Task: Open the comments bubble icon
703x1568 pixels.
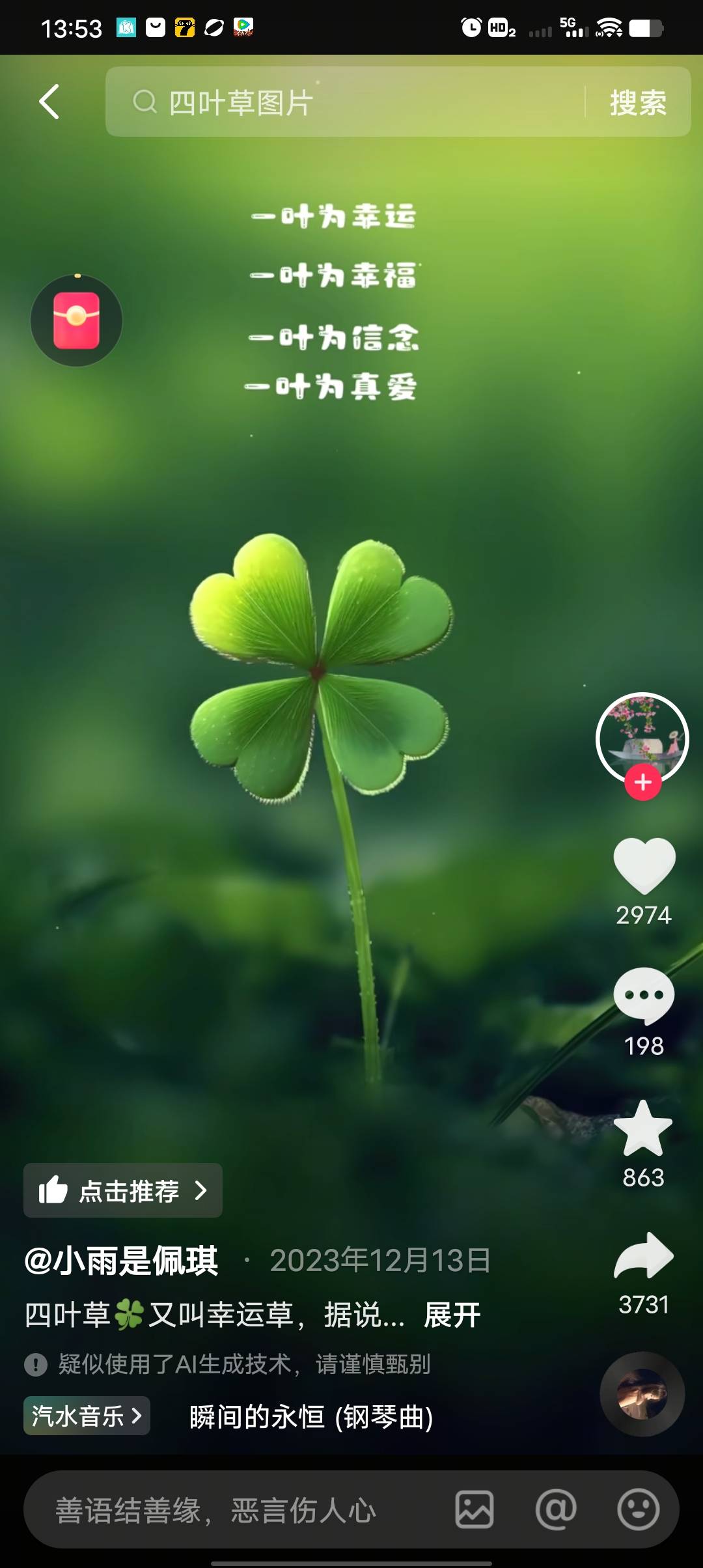Action: [644, 995]
